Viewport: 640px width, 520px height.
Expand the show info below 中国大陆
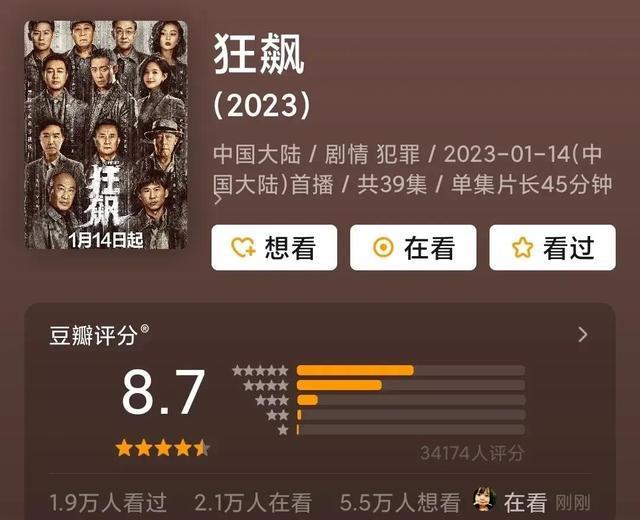[x=218, y=200]
